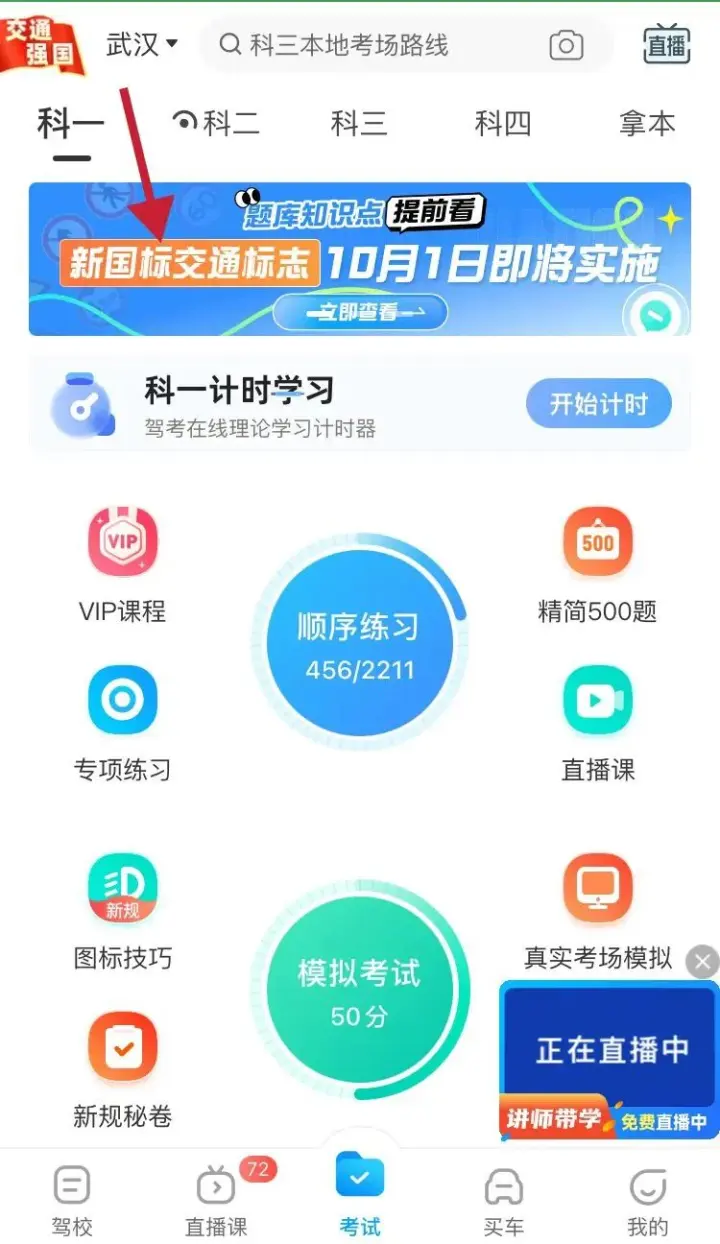Open the 武汉 city dropdown
This screenshot has width=720, height=1244.
pos(142,45)
